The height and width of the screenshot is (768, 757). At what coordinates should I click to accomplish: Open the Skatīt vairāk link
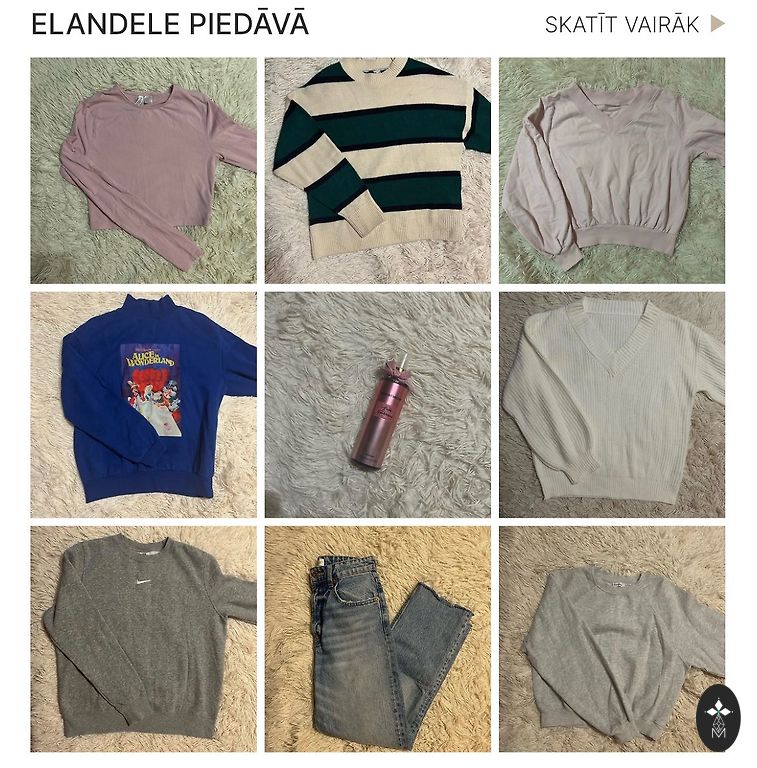[x=634, y=24]
